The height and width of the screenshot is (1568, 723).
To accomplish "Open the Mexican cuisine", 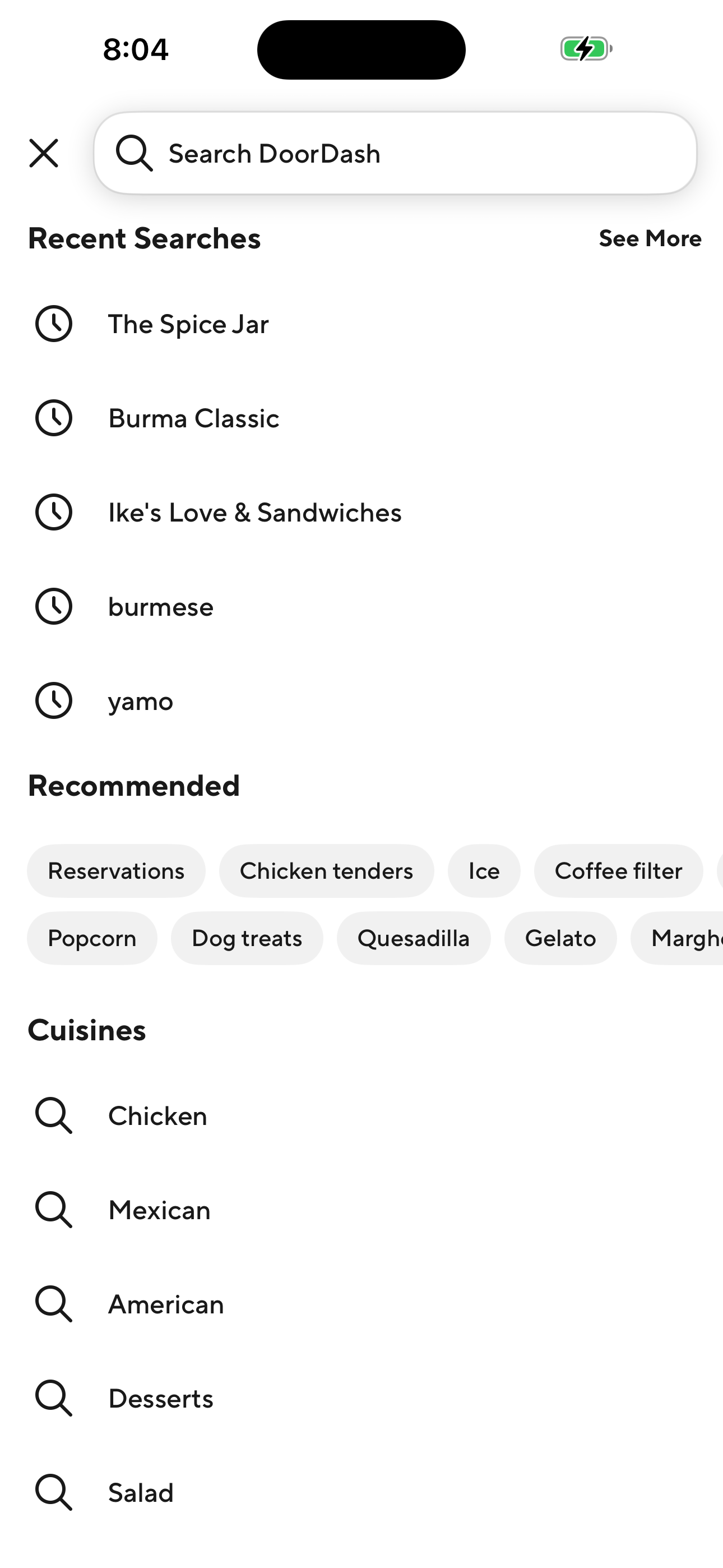I will tap(159, 1210).
